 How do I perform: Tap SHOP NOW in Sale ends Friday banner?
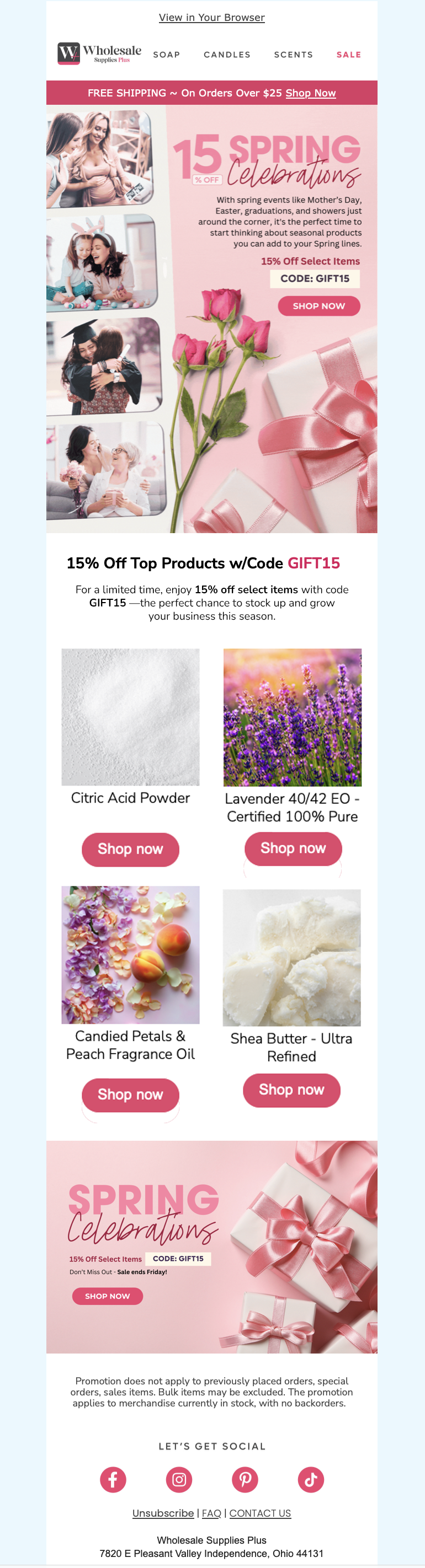point(107,1296)
